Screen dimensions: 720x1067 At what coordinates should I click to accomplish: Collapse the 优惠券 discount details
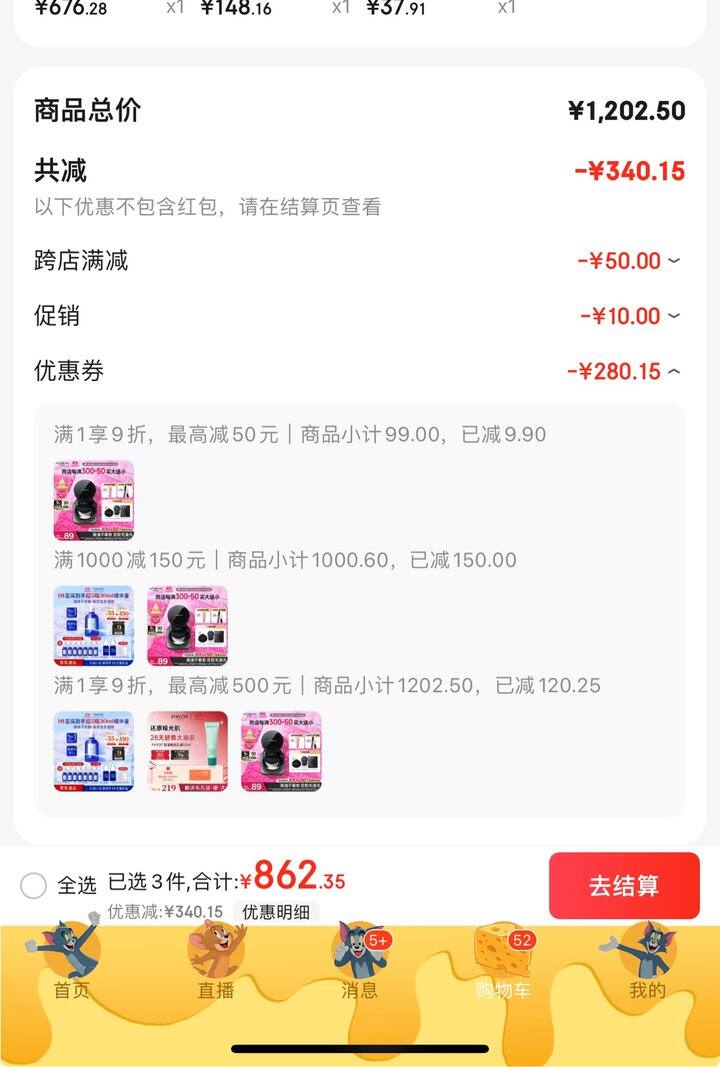click(x=673, y=372)
